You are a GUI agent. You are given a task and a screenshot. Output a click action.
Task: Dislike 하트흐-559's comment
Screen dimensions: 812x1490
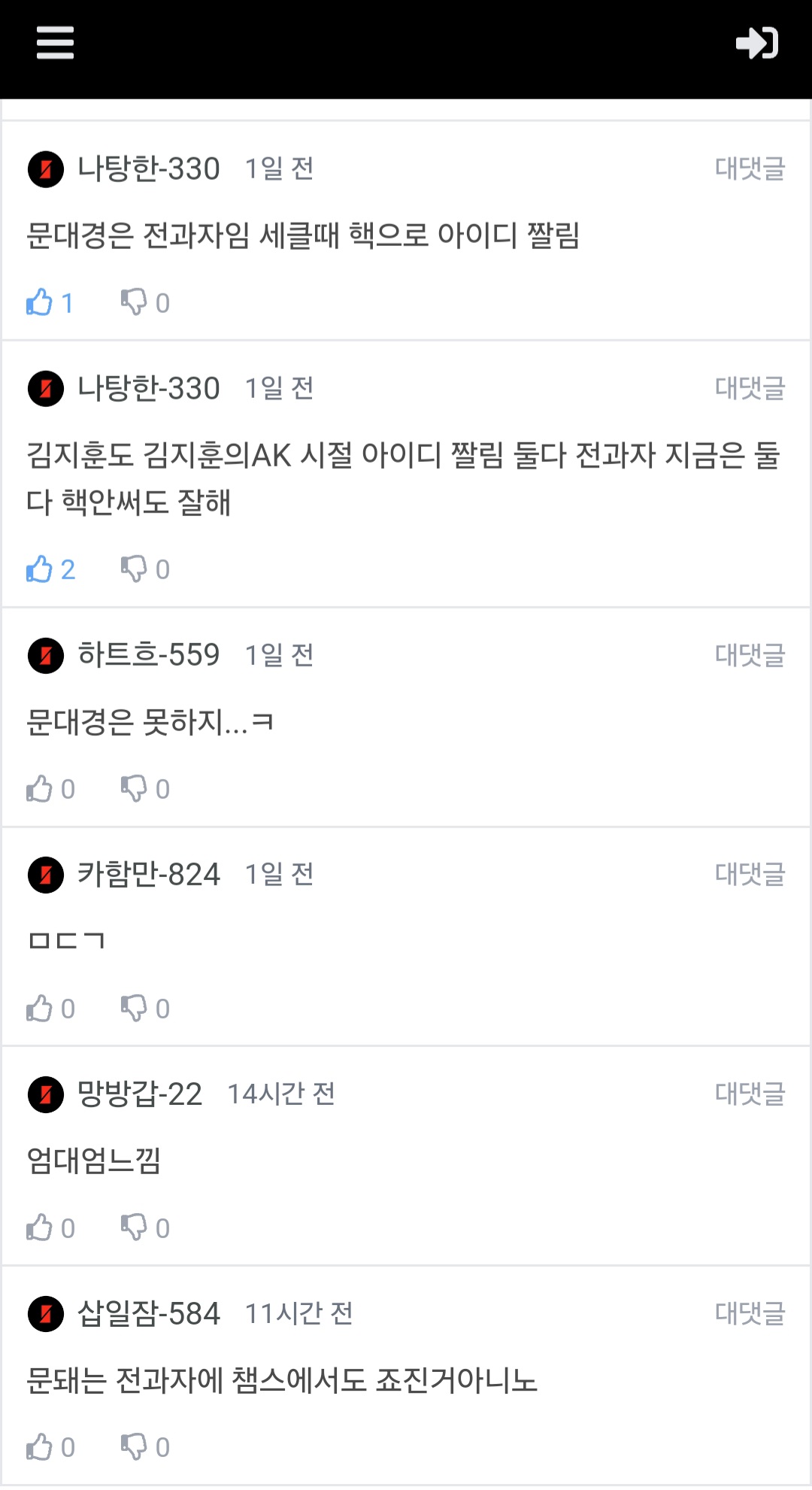pos(134,789)
